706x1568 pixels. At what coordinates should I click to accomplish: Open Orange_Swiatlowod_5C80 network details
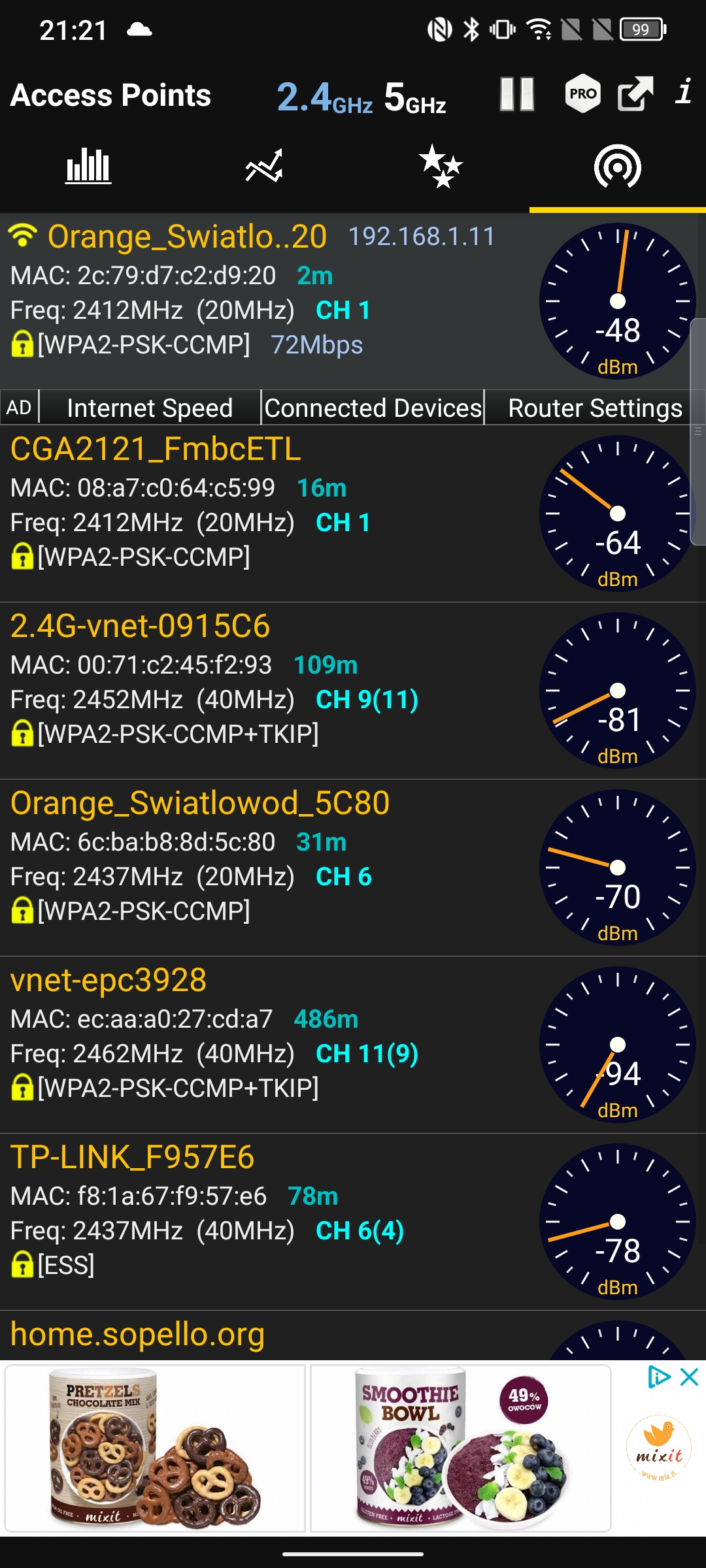353,868
